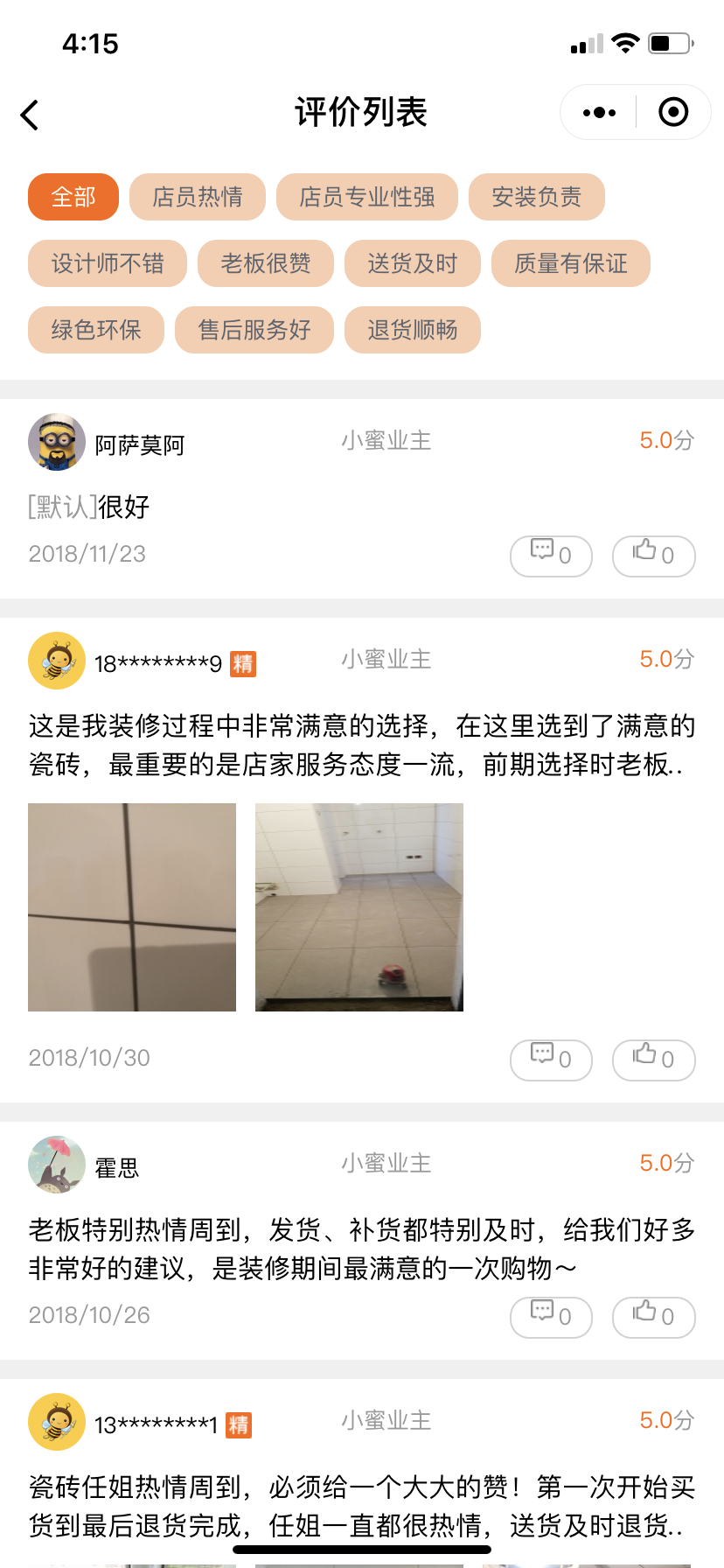This screenshot has height=1568, width=724.
Task: Show reviews tagged 设计师不错
Action: (108, 263)
